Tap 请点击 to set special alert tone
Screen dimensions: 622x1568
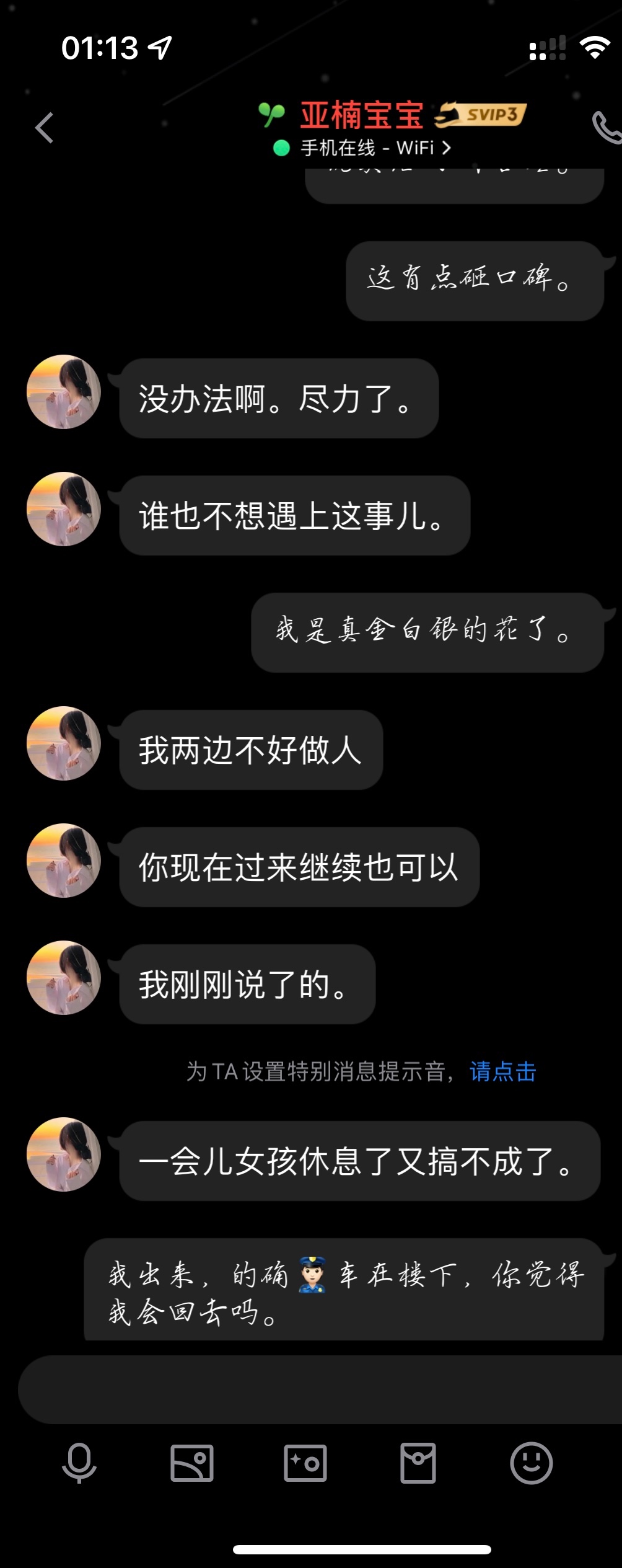[x=503, y=1071]
